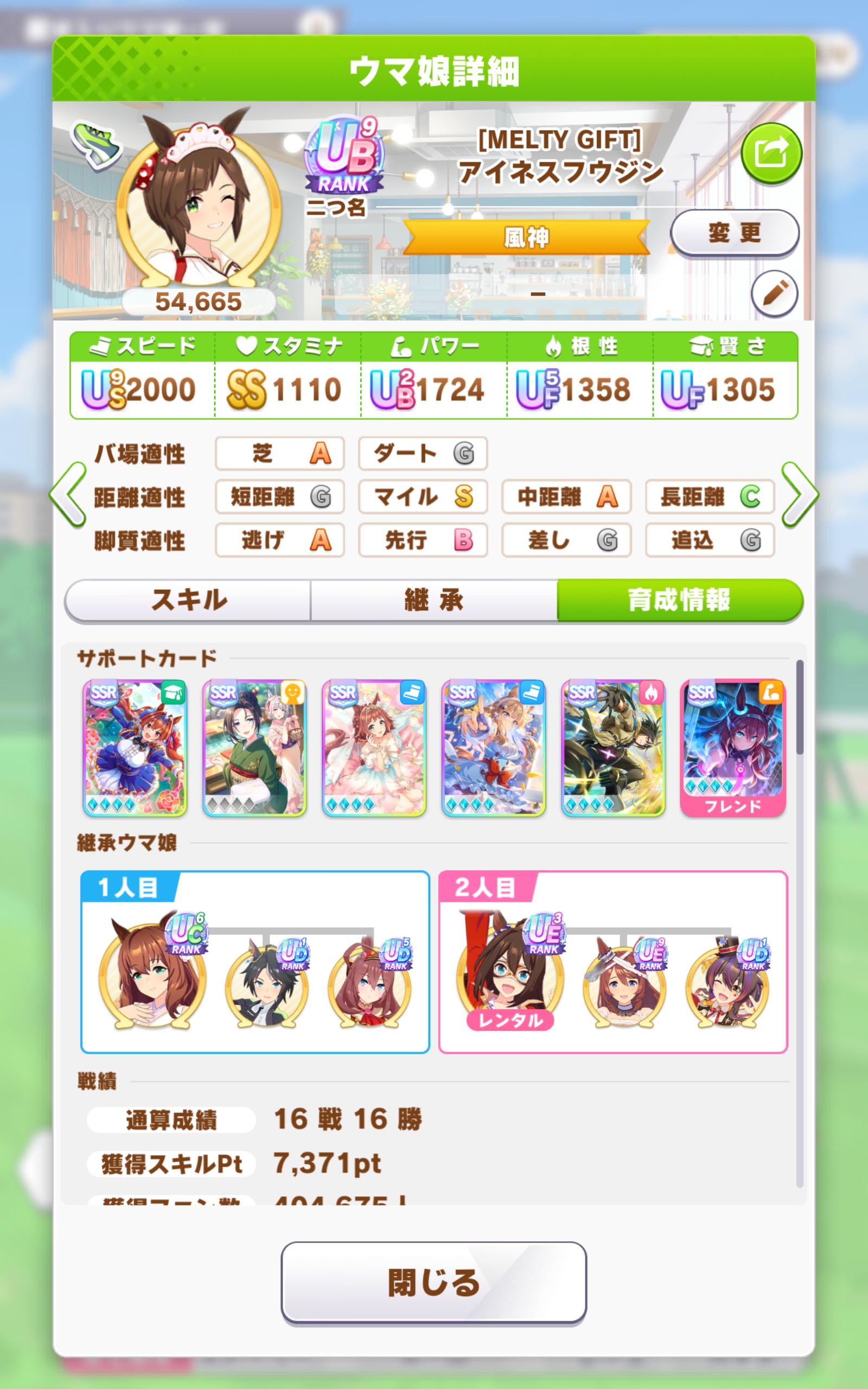
Task: Open the pencil edit icon
Action: click(x=774, y=294)
